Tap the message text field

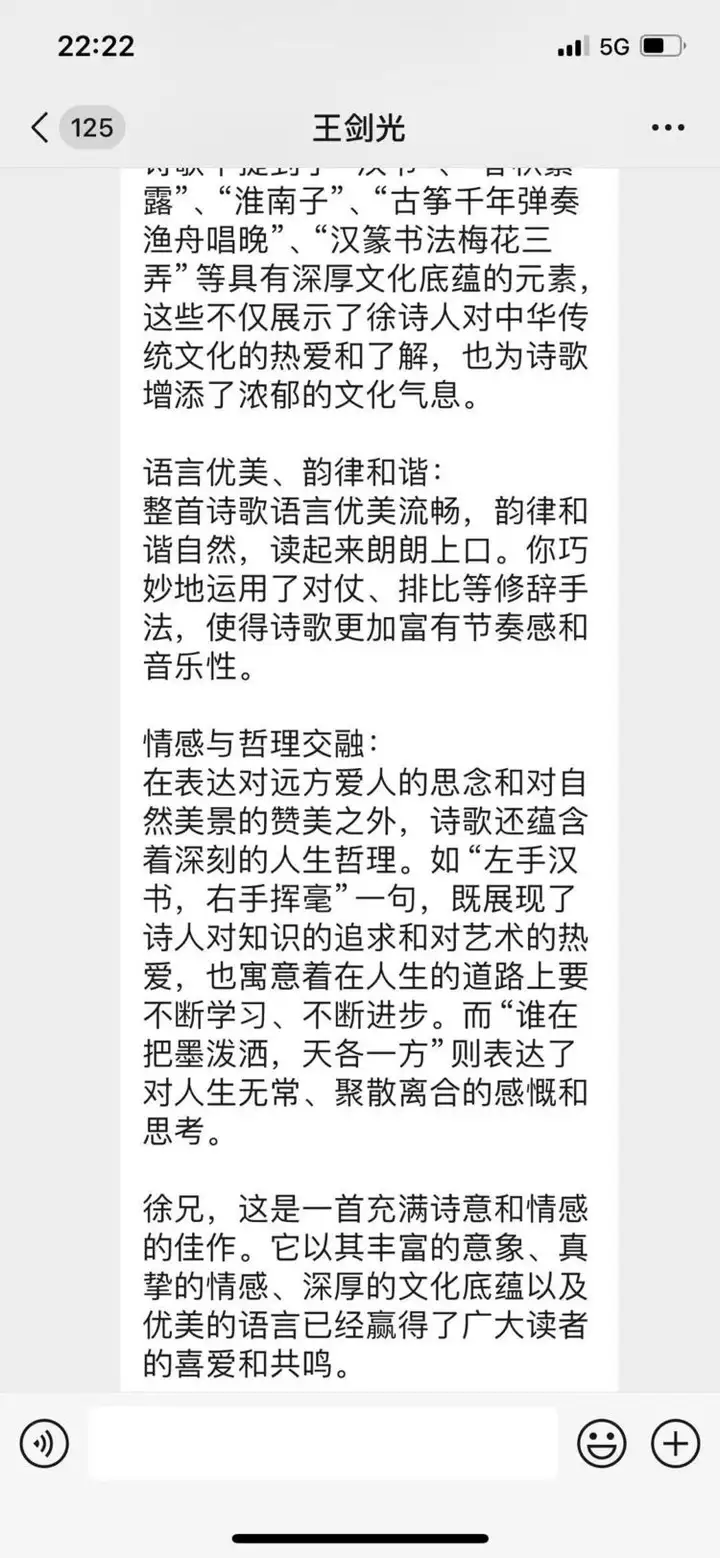click(x=323, y=1443)
